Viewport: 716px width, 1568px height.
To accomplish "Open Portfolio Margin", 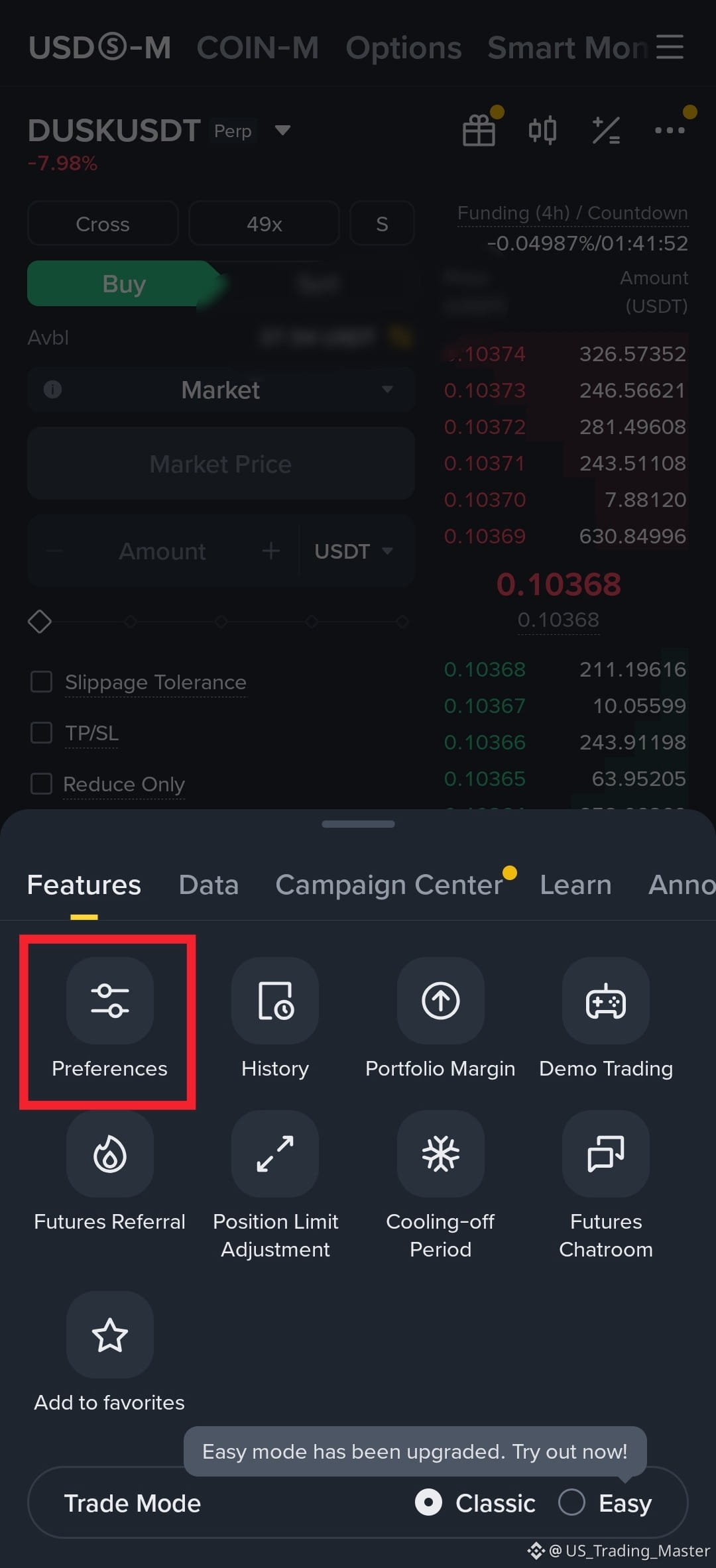I will point(440,1001).
